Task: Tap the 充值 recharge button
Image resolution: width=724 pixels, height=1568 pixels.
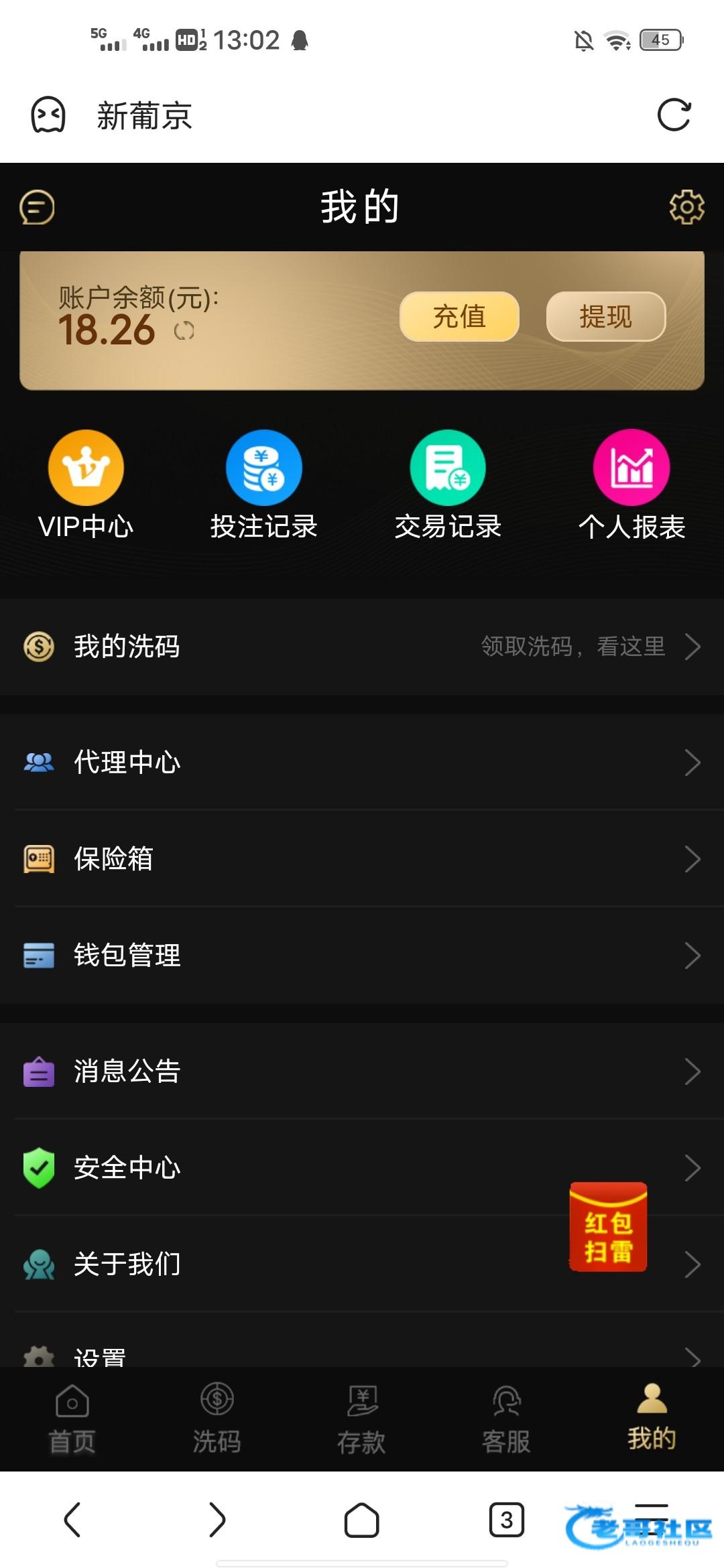Action: pos(459,316)
